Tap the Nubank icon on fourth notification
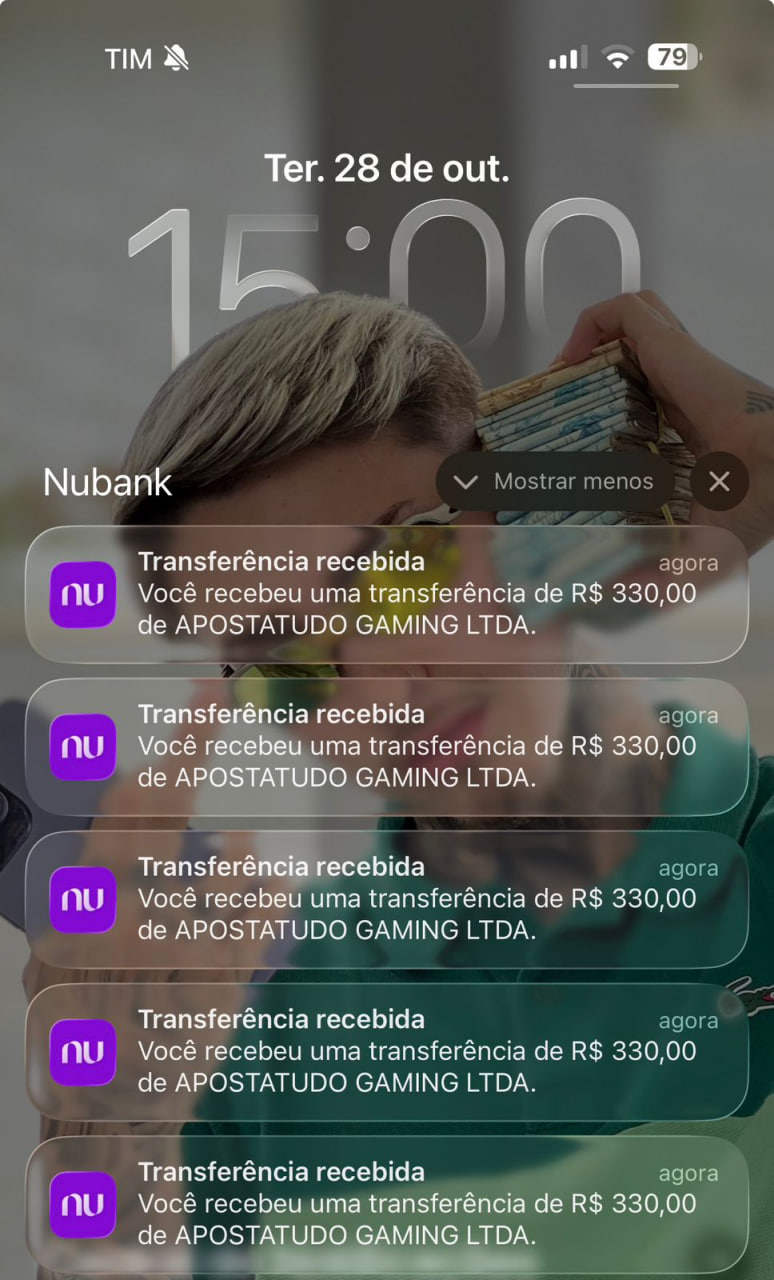 pos(83,1051)
